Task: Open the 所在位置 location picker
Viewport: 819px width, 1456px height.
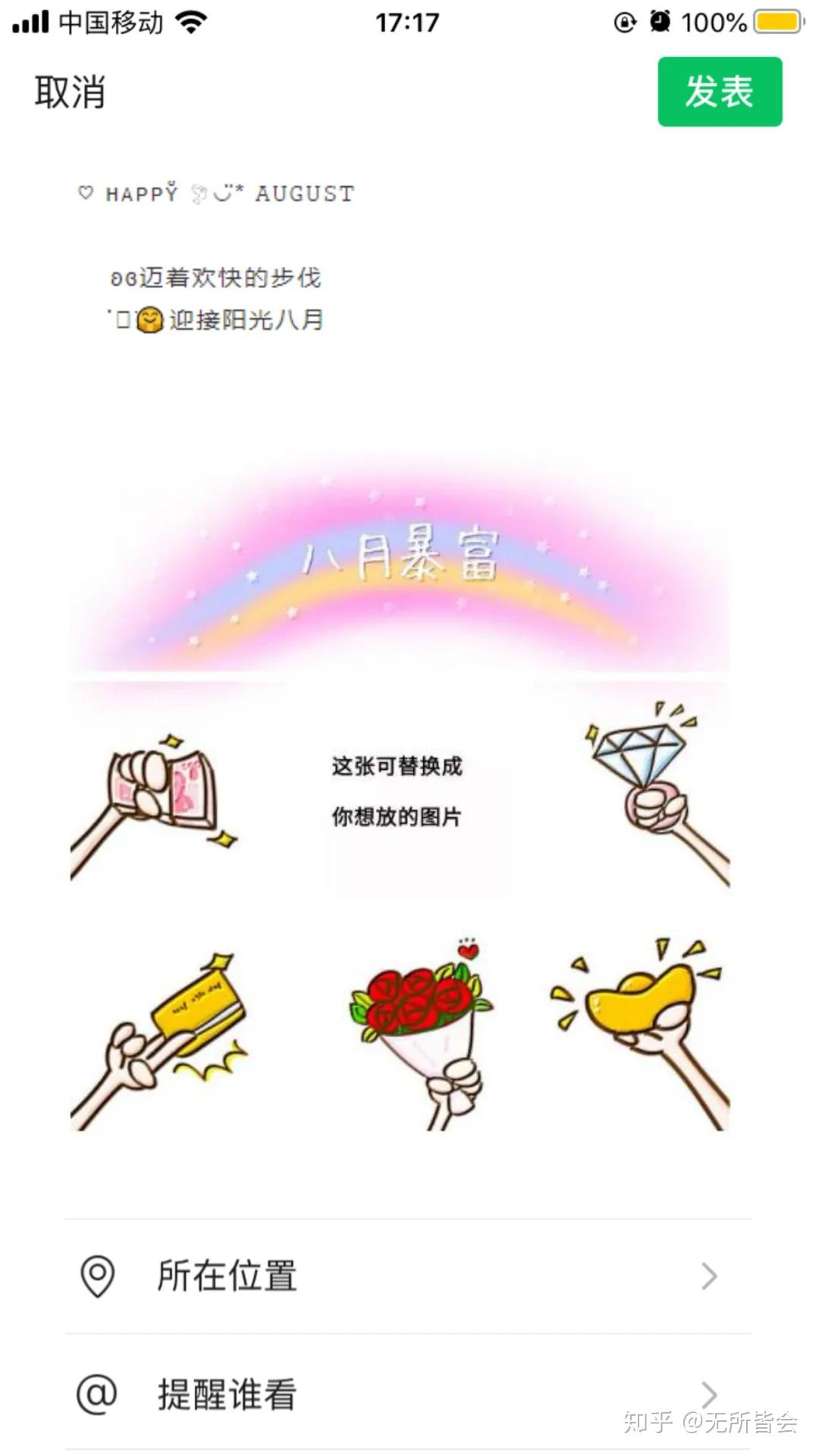Action: (x=226, y=1276)
